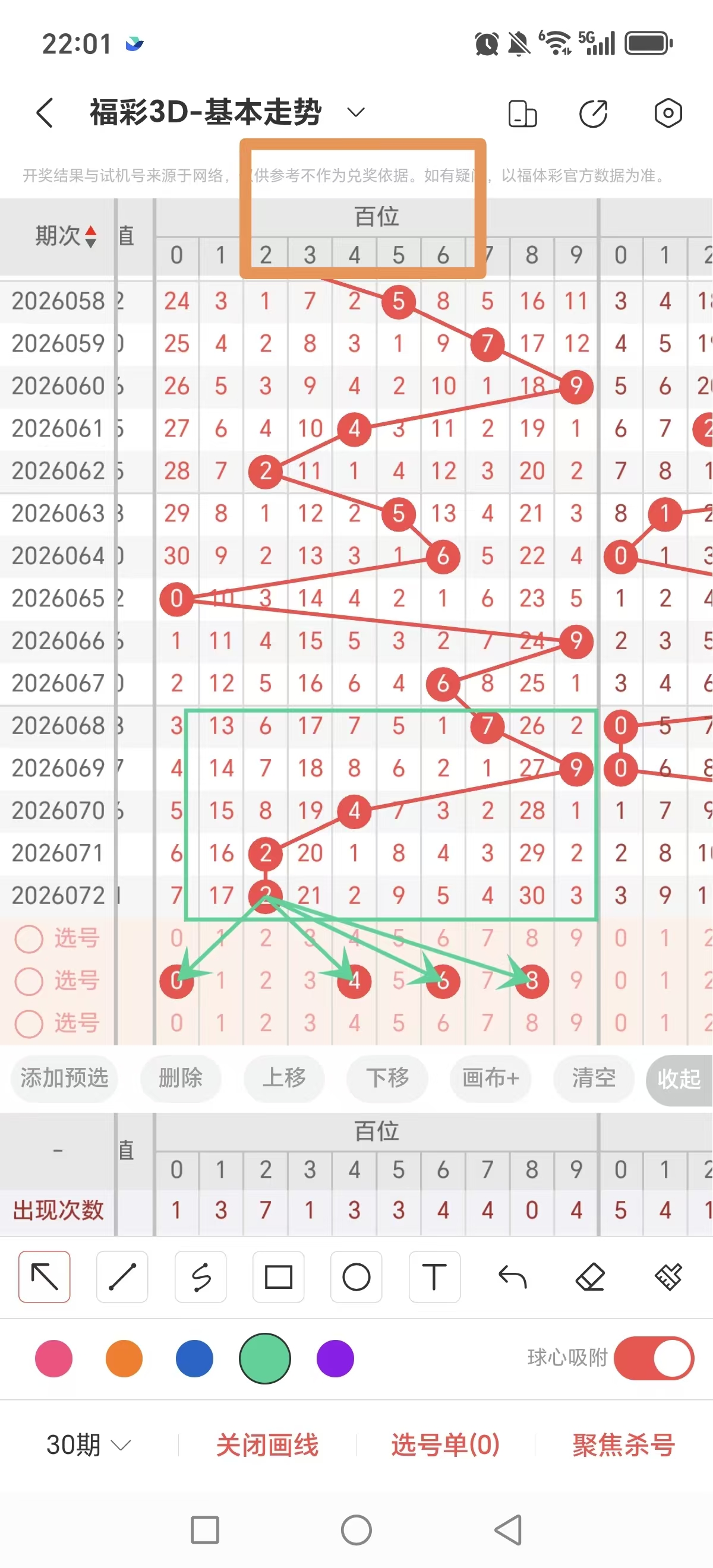Screen dimensions: 713x1568
Task: Choose the freehand curve drawing tool
Action: click(200, 1276)
